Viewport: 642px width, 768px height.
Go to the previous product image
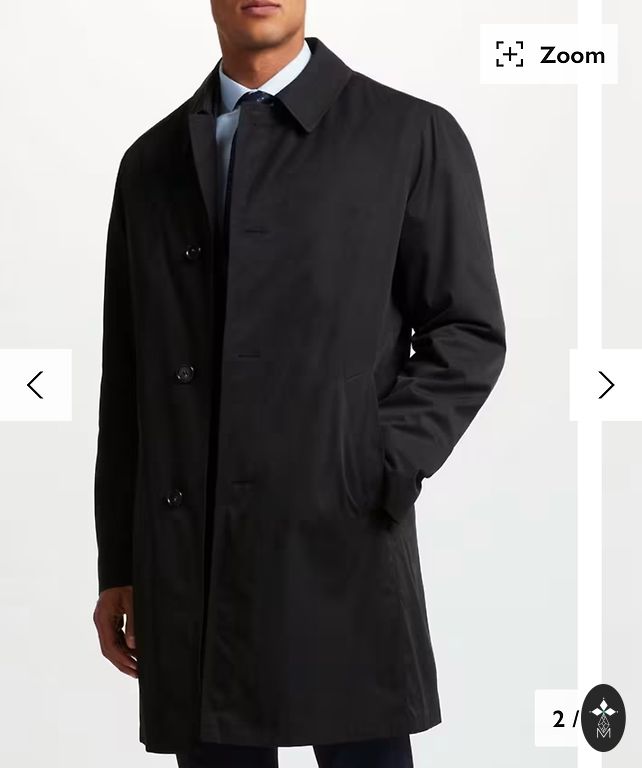pos(35,385)
